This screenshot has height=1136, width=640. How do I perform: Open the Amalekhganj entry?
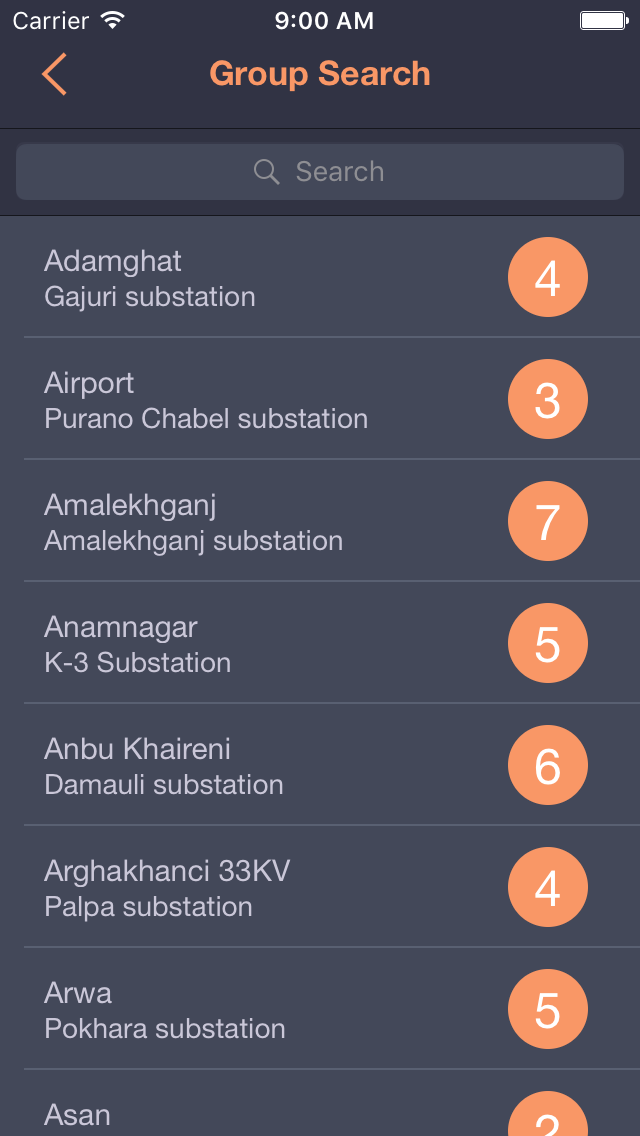tap(320, 520)
